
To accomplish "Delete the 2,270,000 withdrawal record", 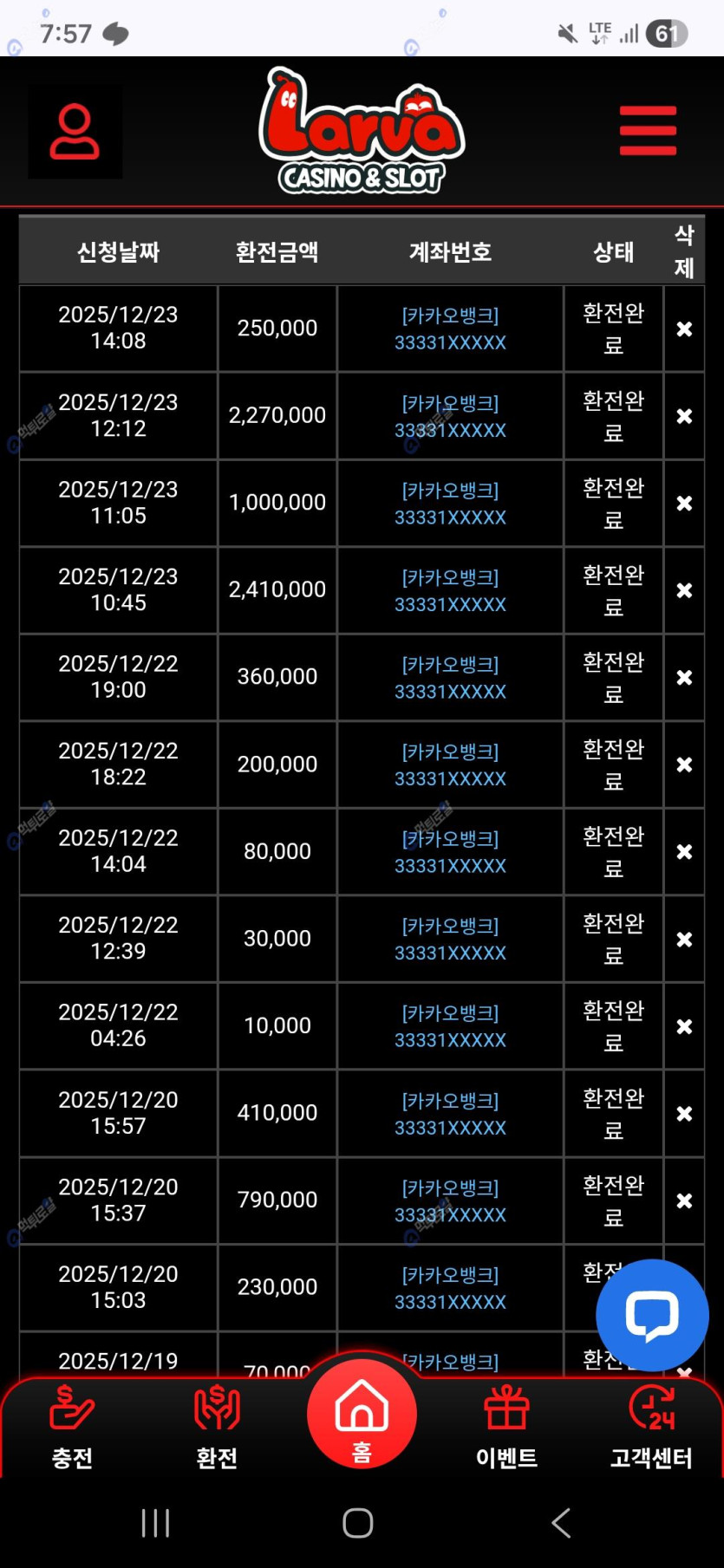I will pos(684,416).
